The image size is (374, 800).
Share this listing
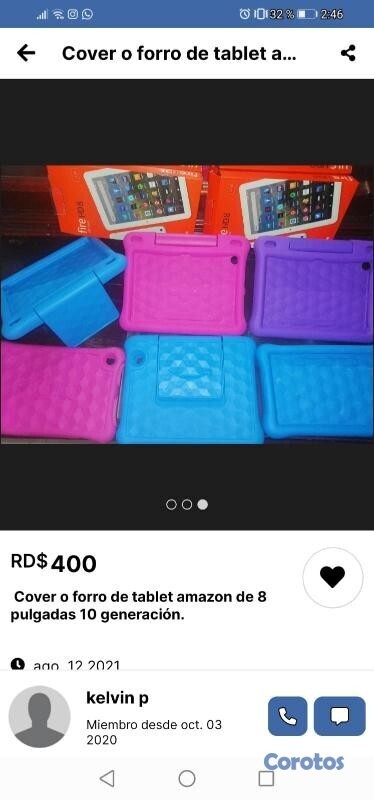click(x=348, y=53)
